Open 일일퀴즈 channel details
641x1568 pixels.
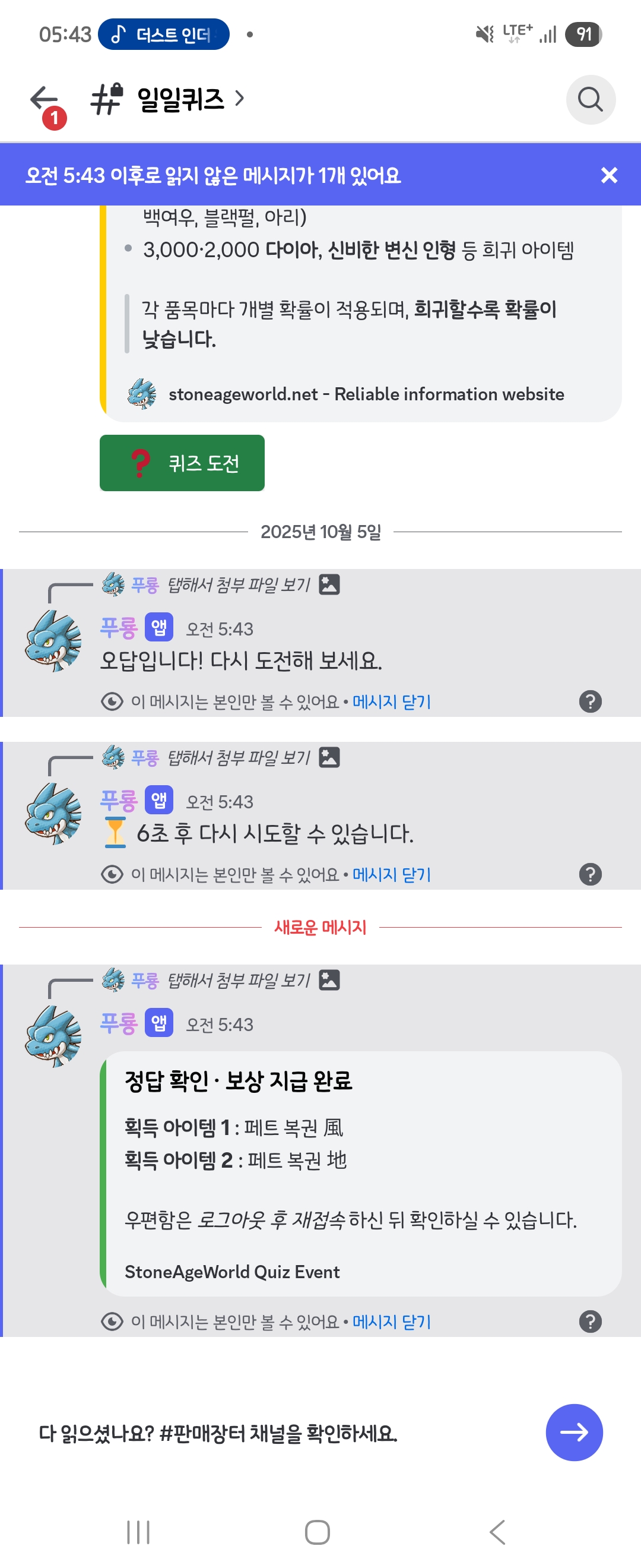click(180, 99)
